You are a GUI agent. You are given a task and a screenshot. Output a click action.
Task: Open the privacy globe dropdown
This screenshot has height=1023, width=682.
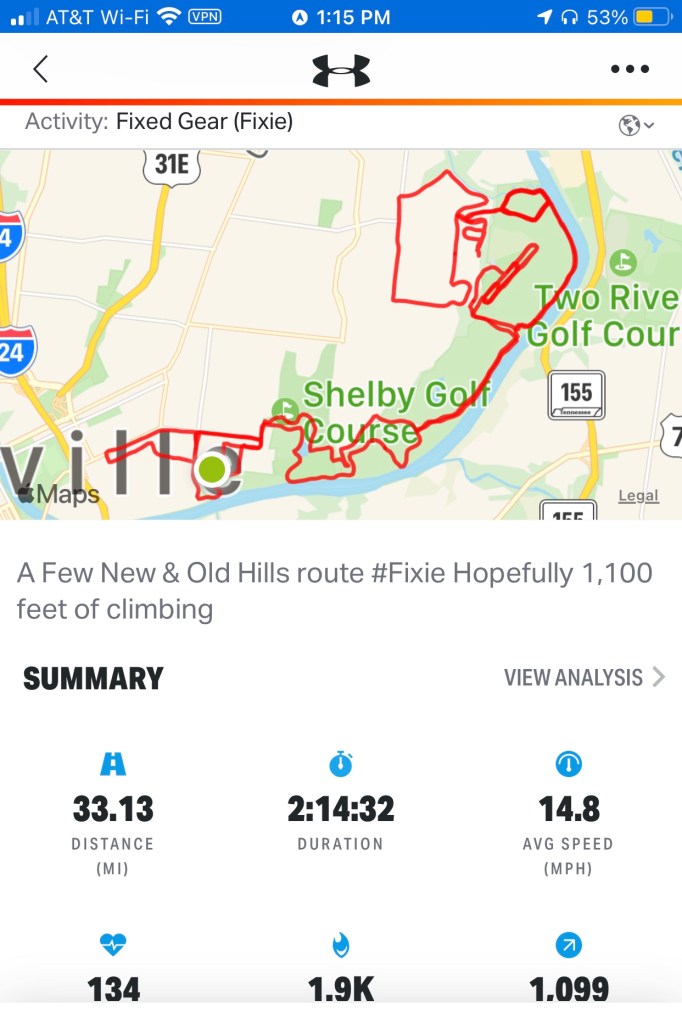coord(636,125)
